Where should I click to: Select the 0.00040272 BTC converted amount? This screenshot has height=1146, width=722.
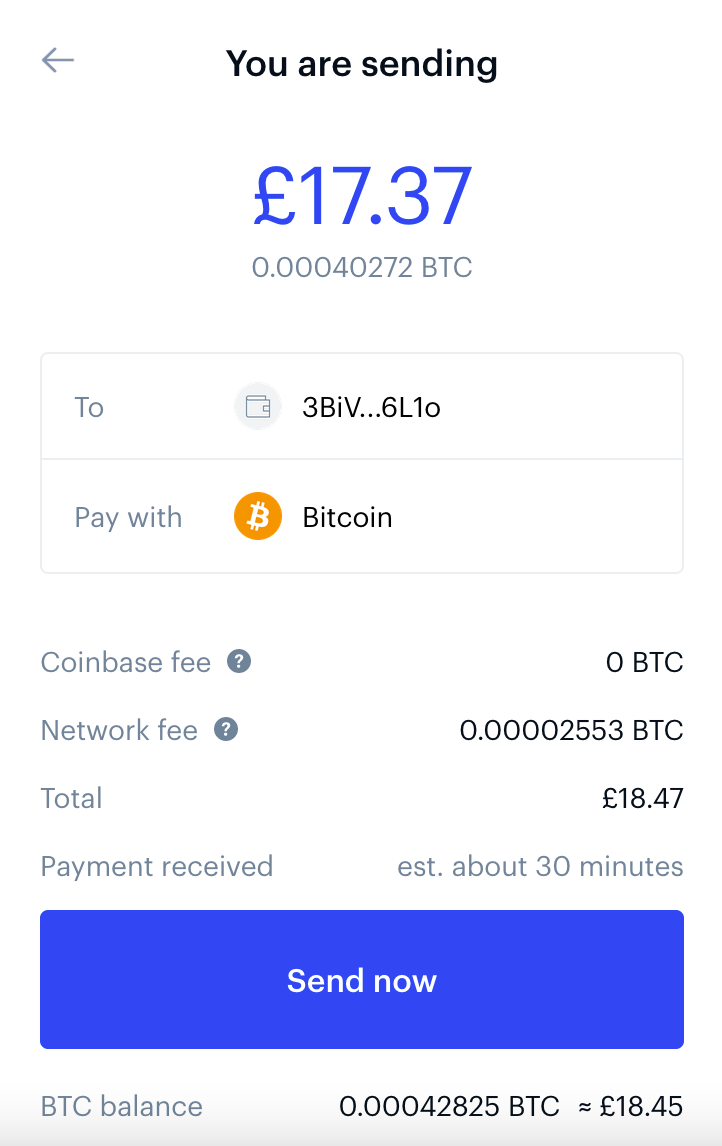[x=361, y=268]
